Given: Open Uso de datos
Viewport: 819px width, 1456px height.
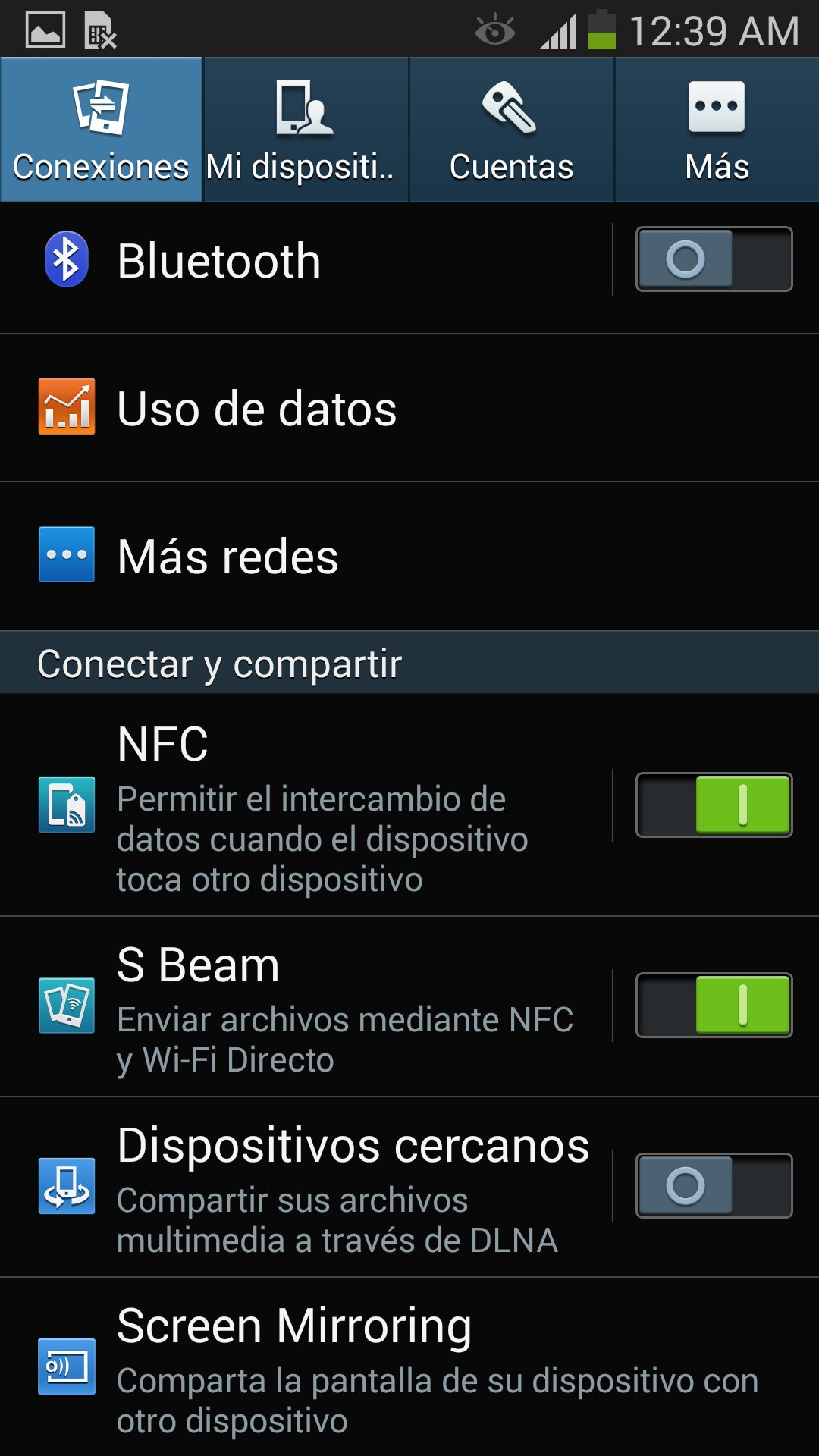Looking at the screenshot, I should 409,408.
